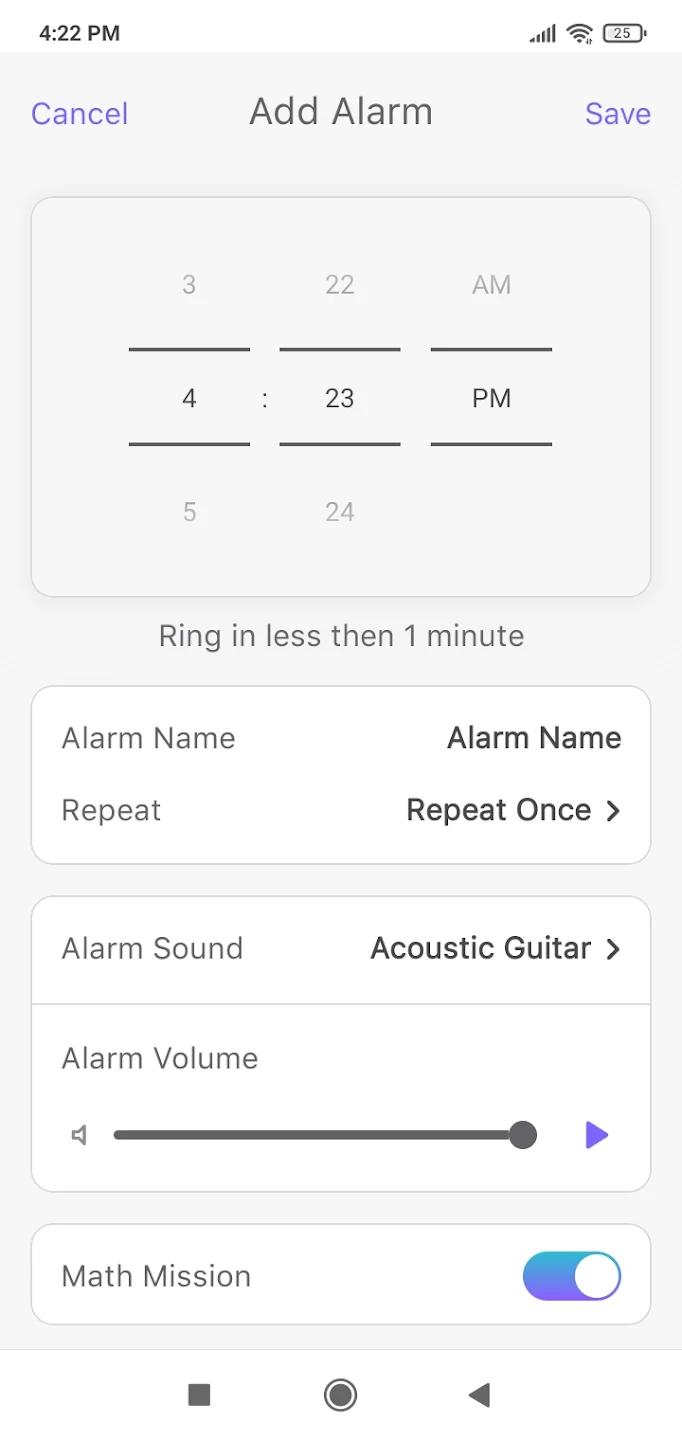Play a preview of the alarm sound

(597, 1135)
